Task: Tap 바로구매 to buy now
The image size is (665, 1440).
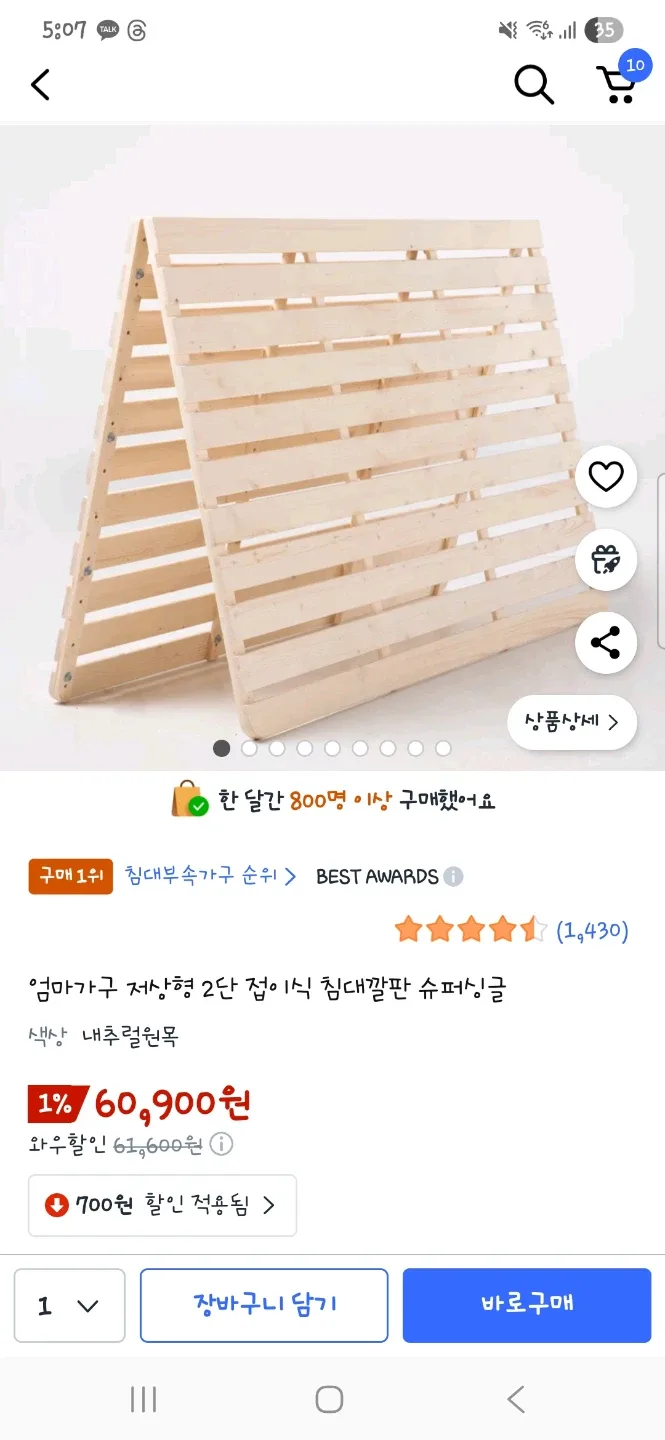Action: [527, 1305]
